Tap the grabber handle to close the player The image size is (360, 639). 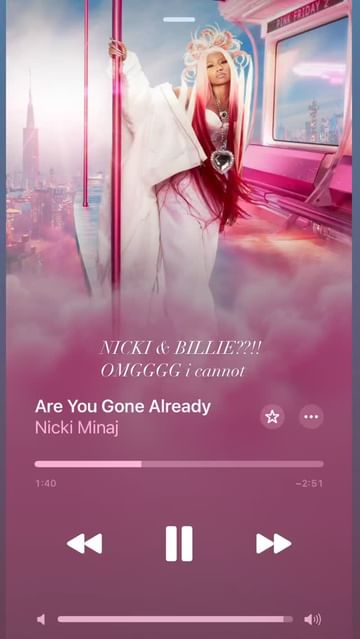[179, 20]
